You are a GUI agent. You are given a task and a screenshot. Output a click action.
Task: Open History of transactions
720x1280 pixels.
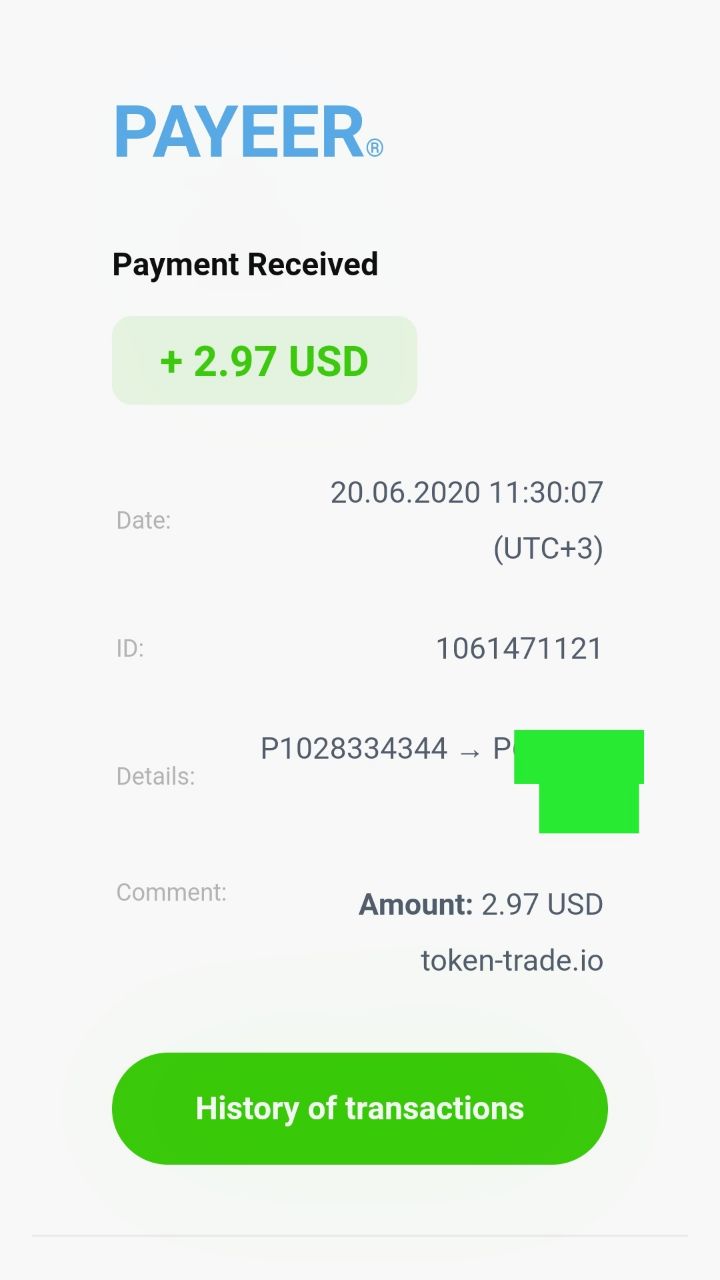[x=360, y=1108]
